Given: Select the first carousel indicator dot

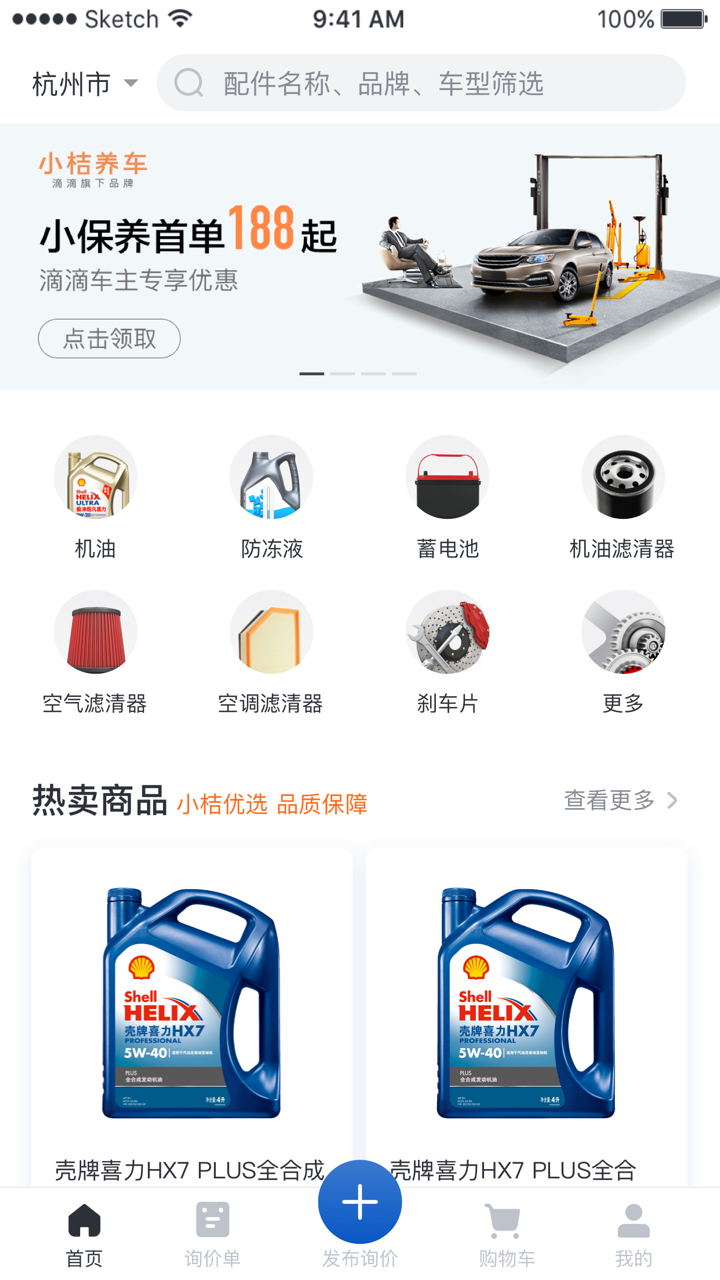Looking at the screenshot, I should (x=311, y=373).
